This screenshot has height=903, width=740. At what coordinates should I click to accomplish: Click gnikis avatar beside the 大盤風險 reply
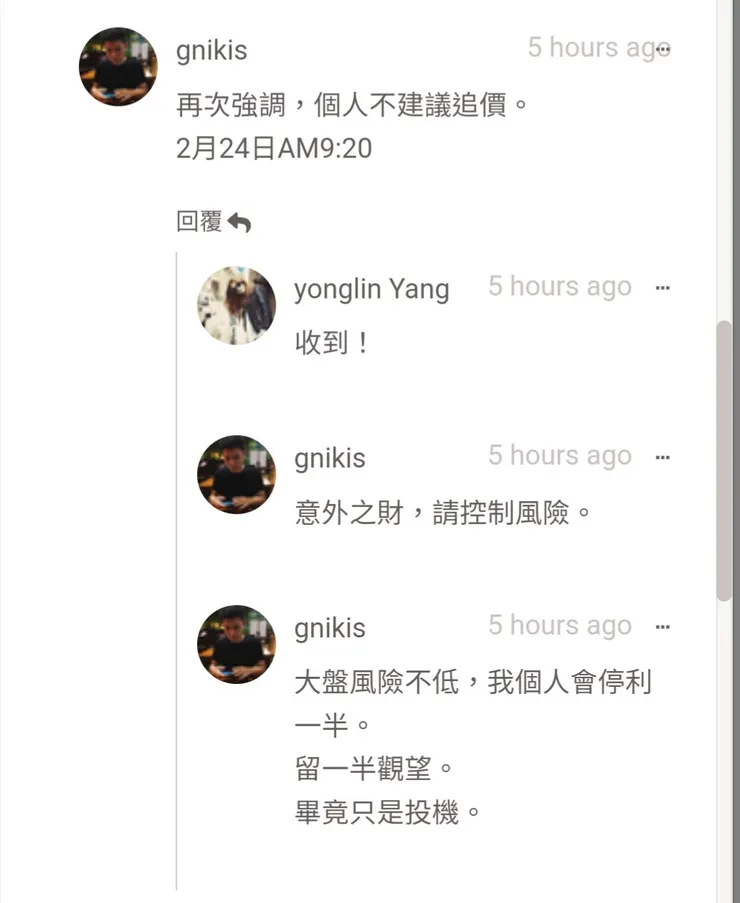[x=235, y=645]
